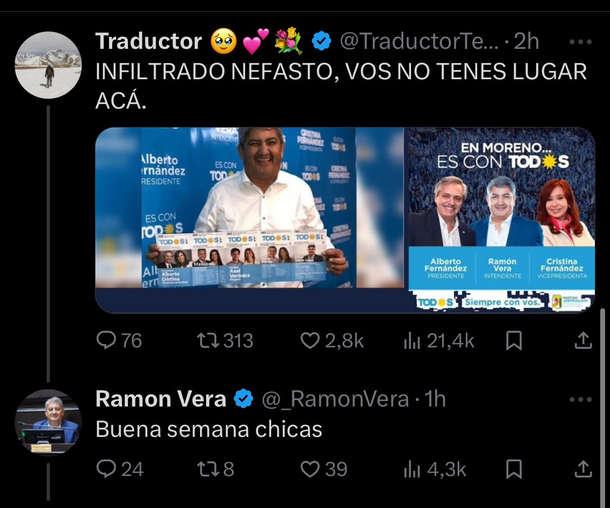Bookmark Ramon Vera's reply
This screenshot has width=610, height=508.
click(x=513, y=468)
